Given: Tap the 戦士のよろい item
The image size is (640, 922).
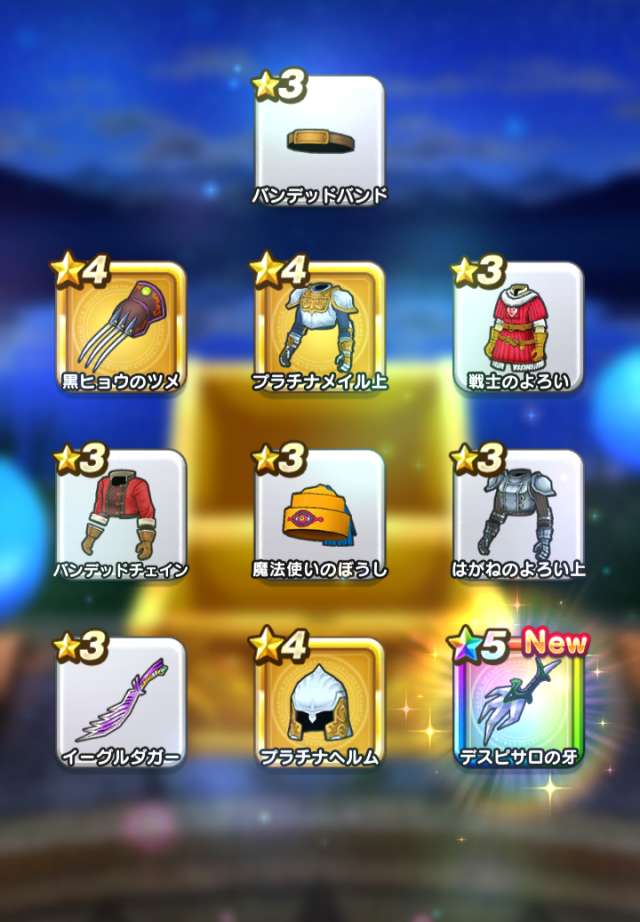Looking at the screenshot, I should coord(518,326).
